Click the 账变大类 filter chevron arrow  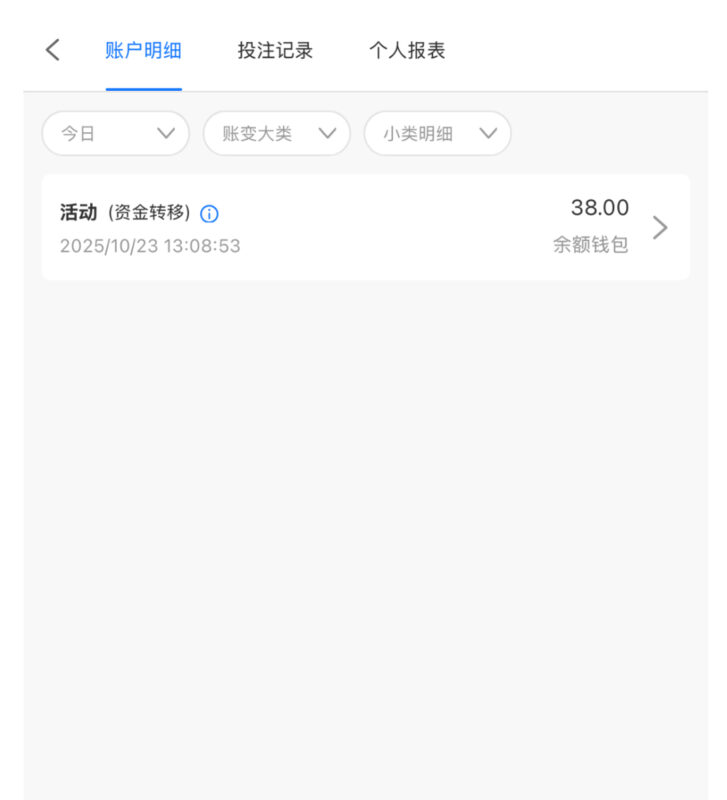(326, 133)
